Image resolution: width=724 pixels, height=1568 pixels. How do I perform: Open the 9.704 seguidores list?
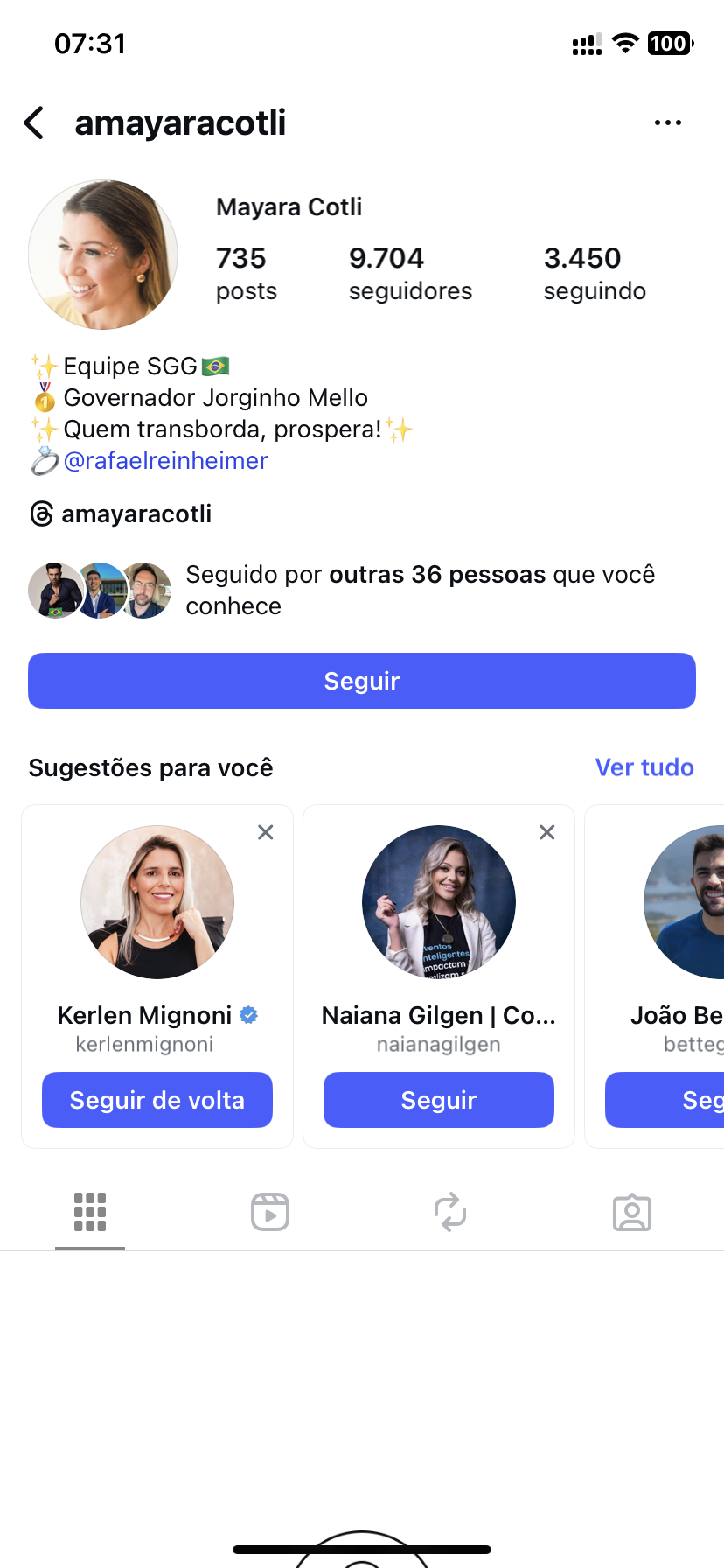click(409, 273)
